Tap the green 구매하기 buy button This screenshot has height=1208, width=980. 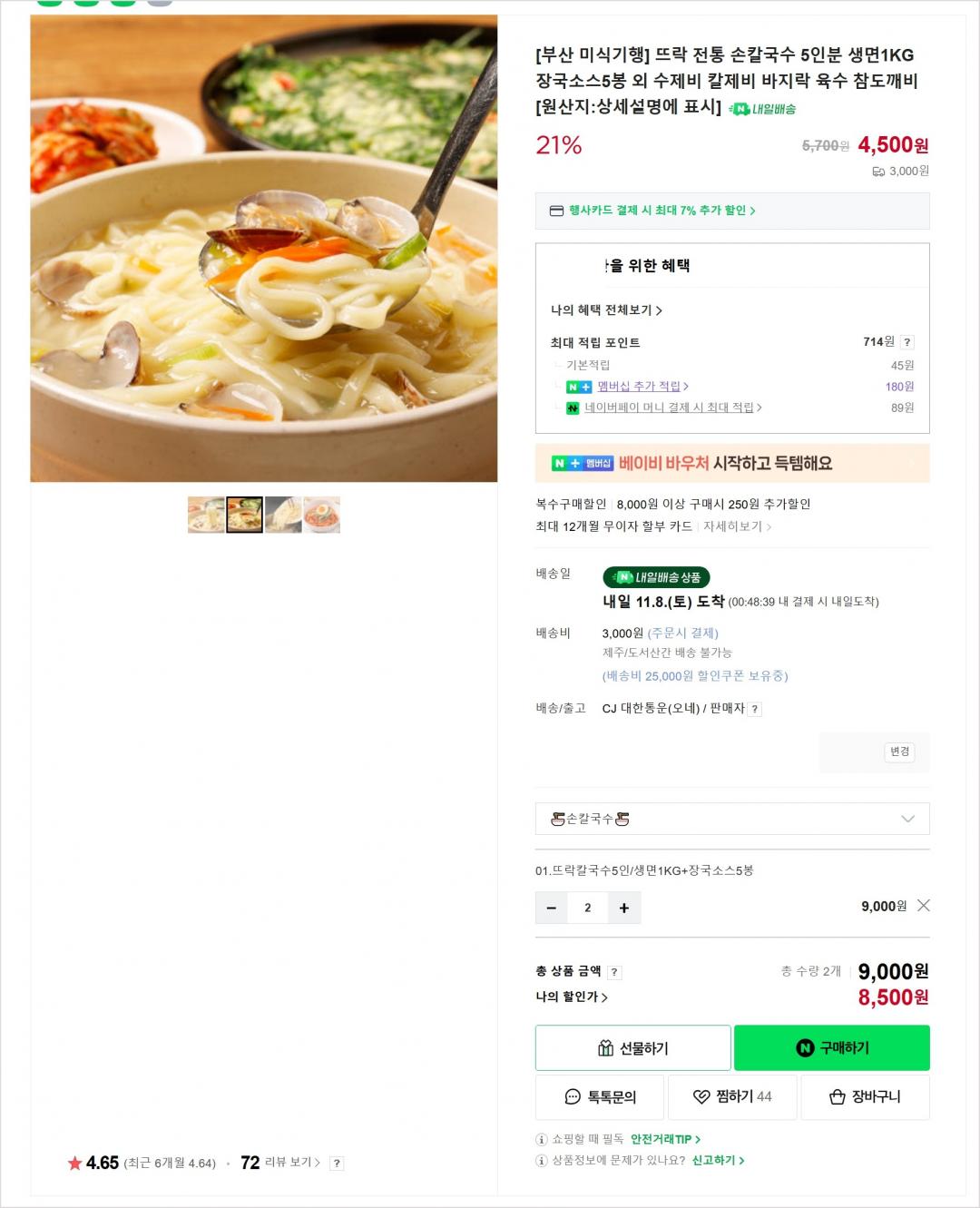pos(832,1047)
